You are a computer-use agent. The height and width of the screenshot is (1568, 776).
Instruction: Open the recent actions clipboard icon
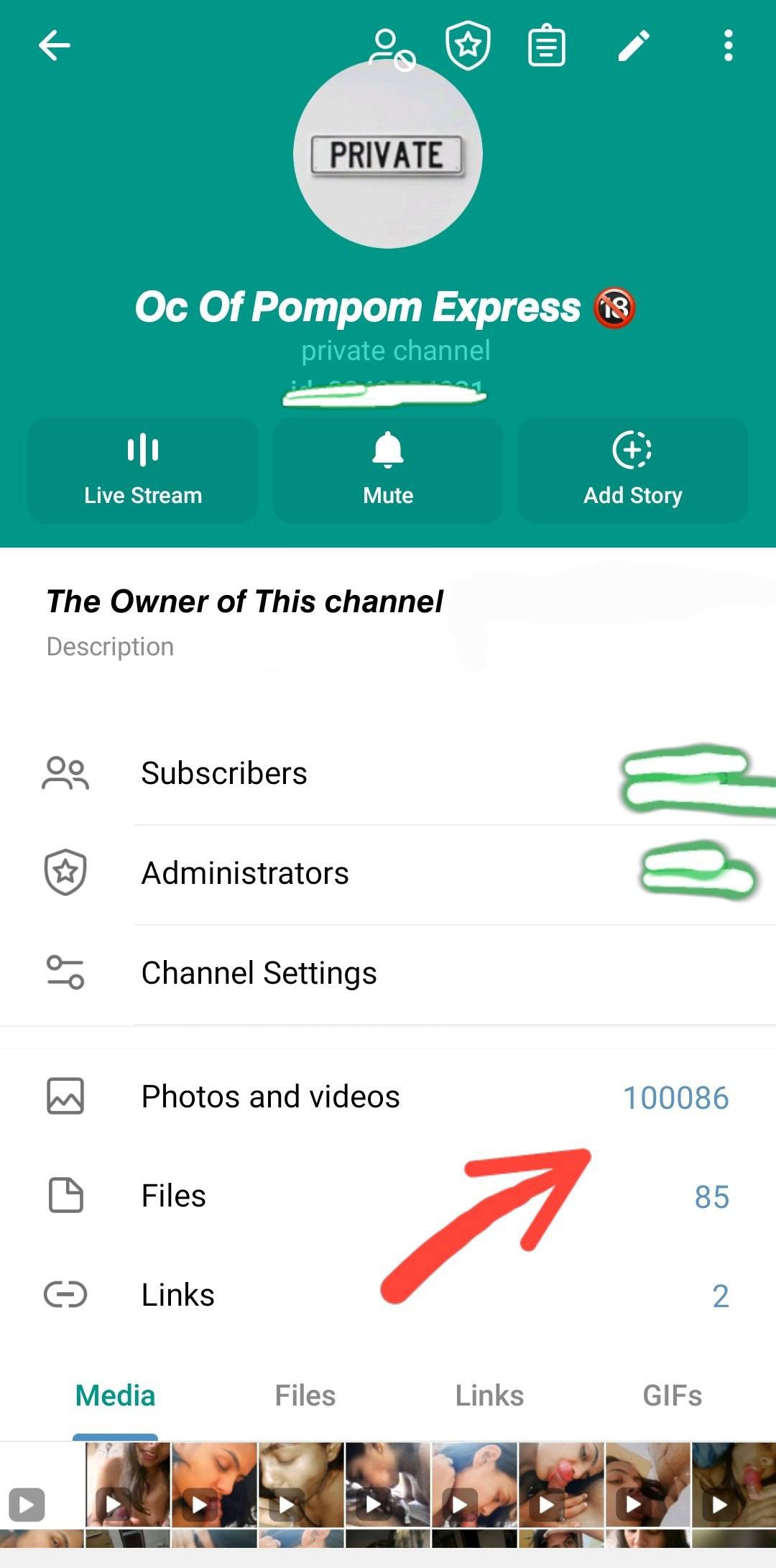[x=547, y=46]
